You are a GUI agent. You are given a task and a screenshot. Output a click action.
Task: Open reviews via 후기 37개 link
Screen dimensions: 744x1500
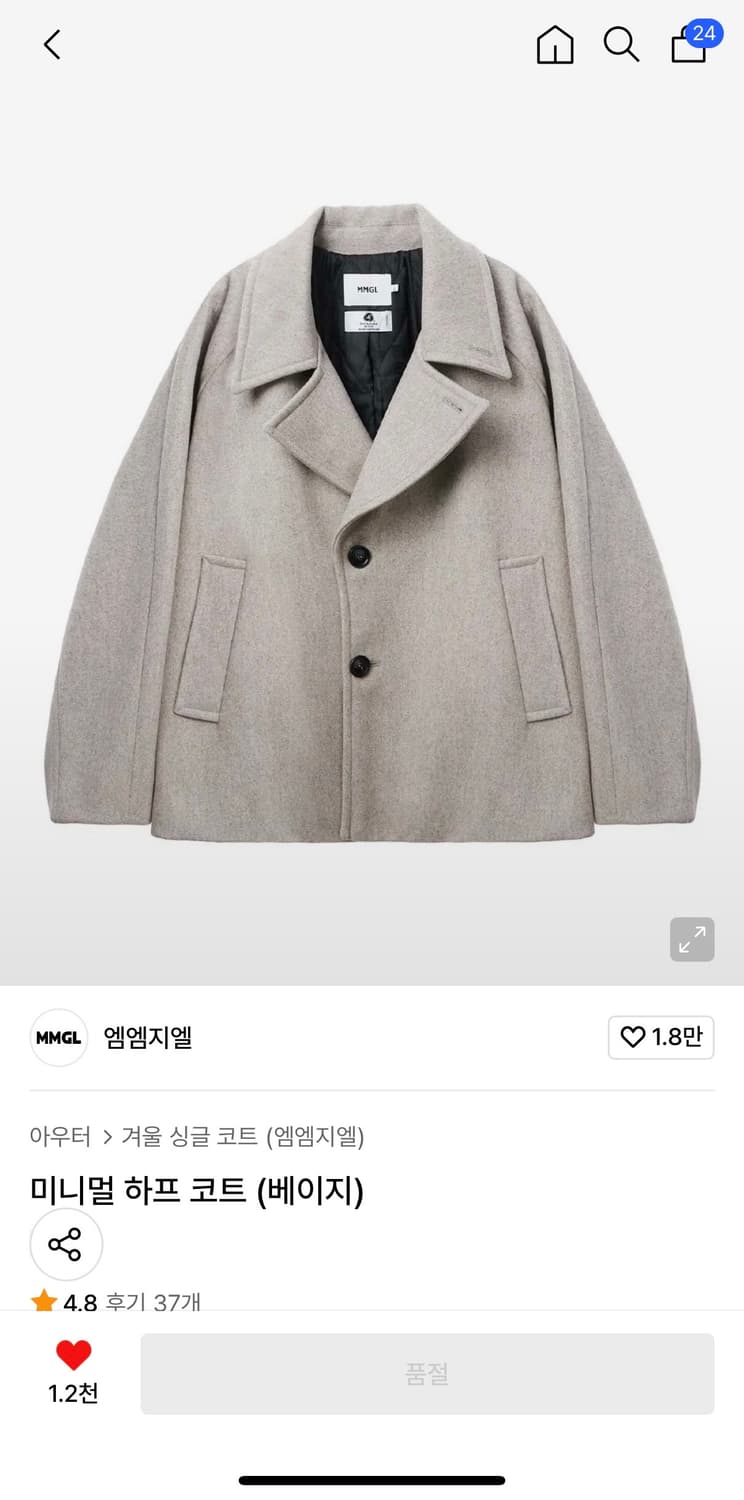click(151, 1300)
